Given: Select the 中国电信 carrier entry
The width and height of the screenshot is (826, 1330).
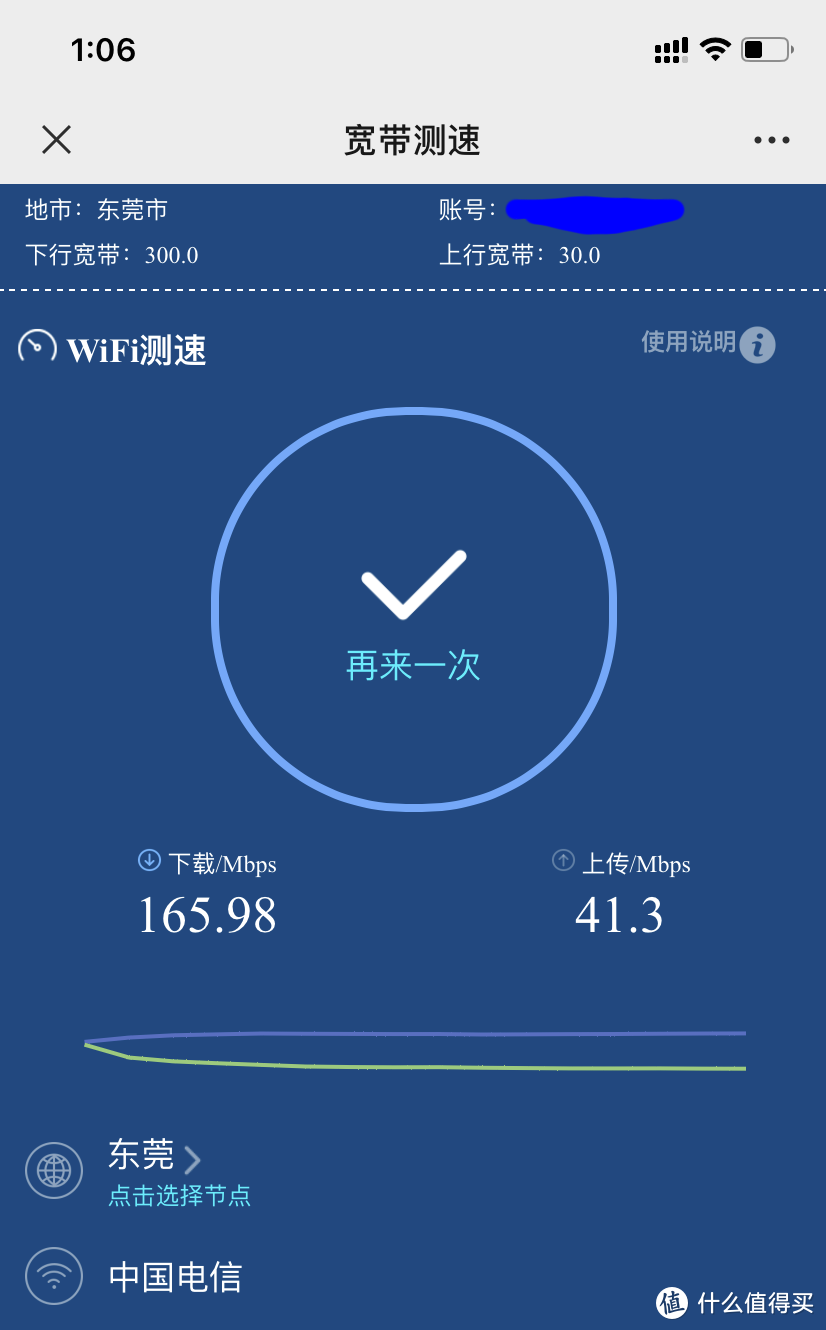Looking at the screenshot, I should [x=174, y=1276].
